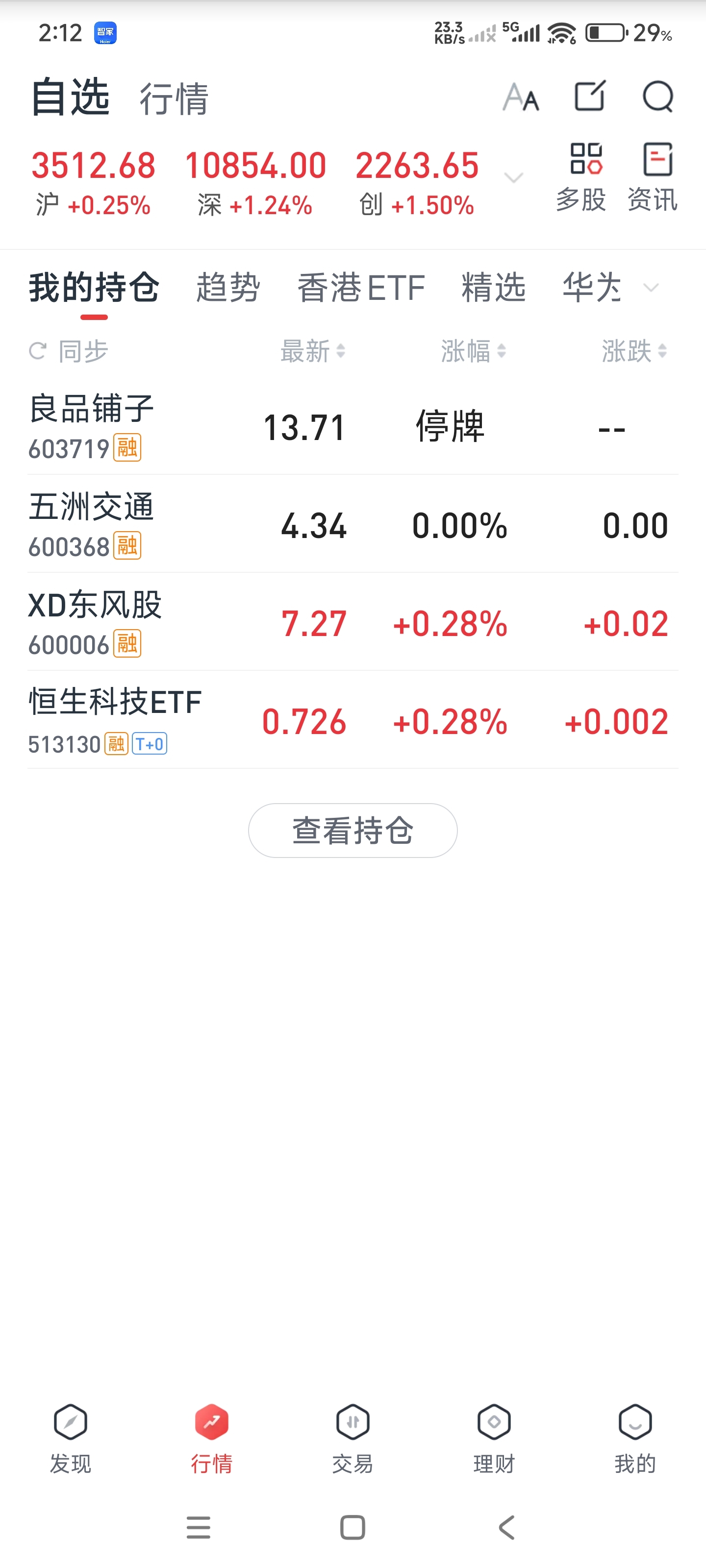Switch to the 行情 header tab
Screen dimensions: 706x1568
pos(174,98)
